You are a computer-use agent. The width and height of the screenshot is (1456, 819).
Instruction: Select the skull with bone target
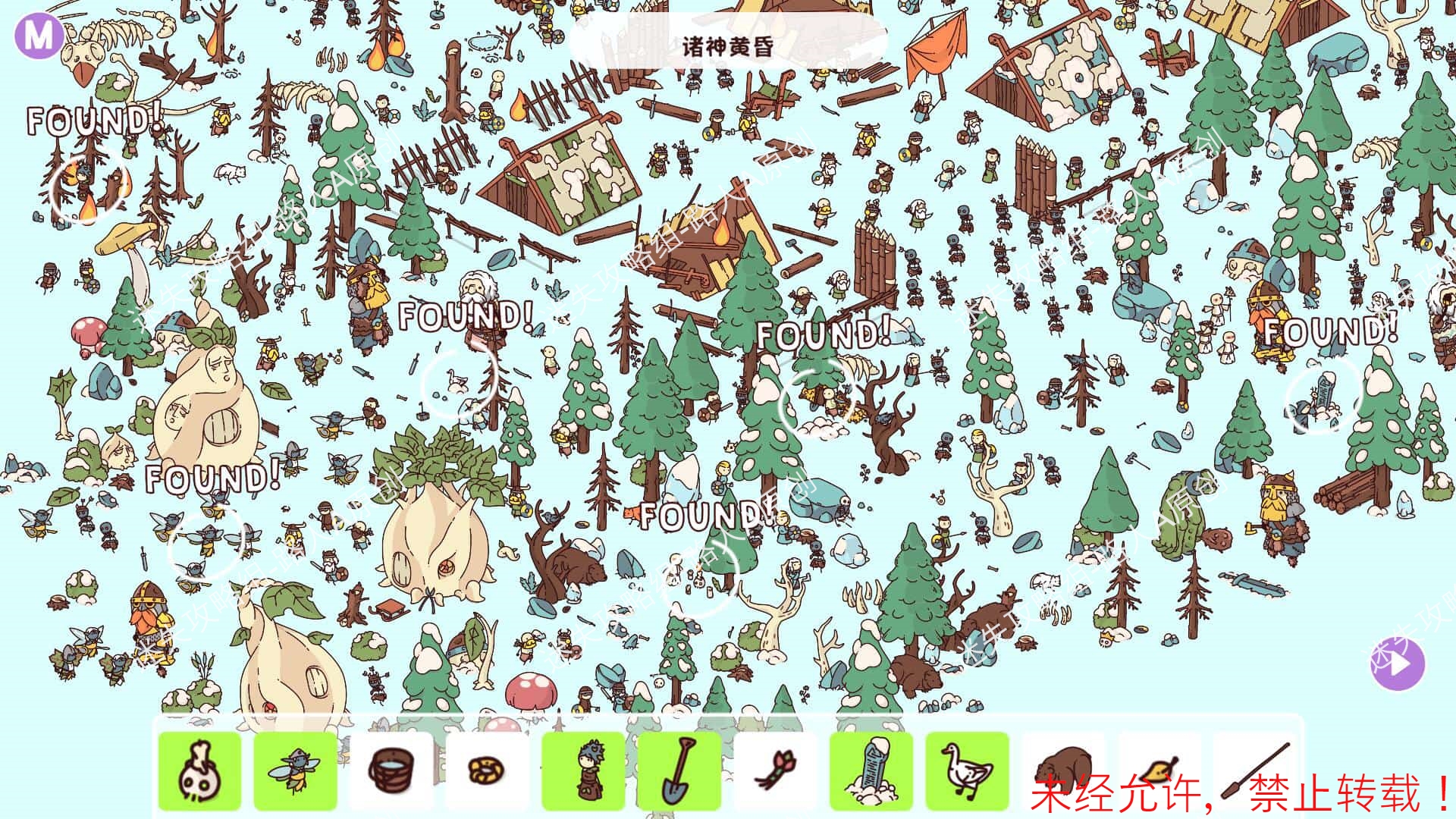[x=199, y=770]
